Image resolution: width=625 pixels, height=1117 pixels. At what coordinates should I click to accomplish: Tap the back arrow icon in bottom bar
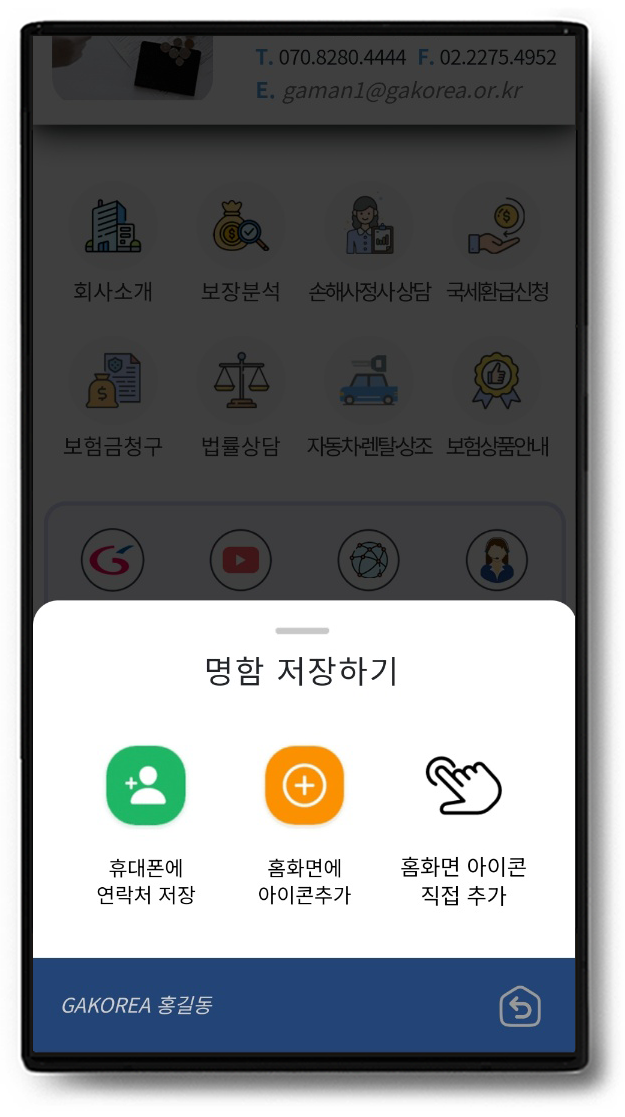(520, 1007)
